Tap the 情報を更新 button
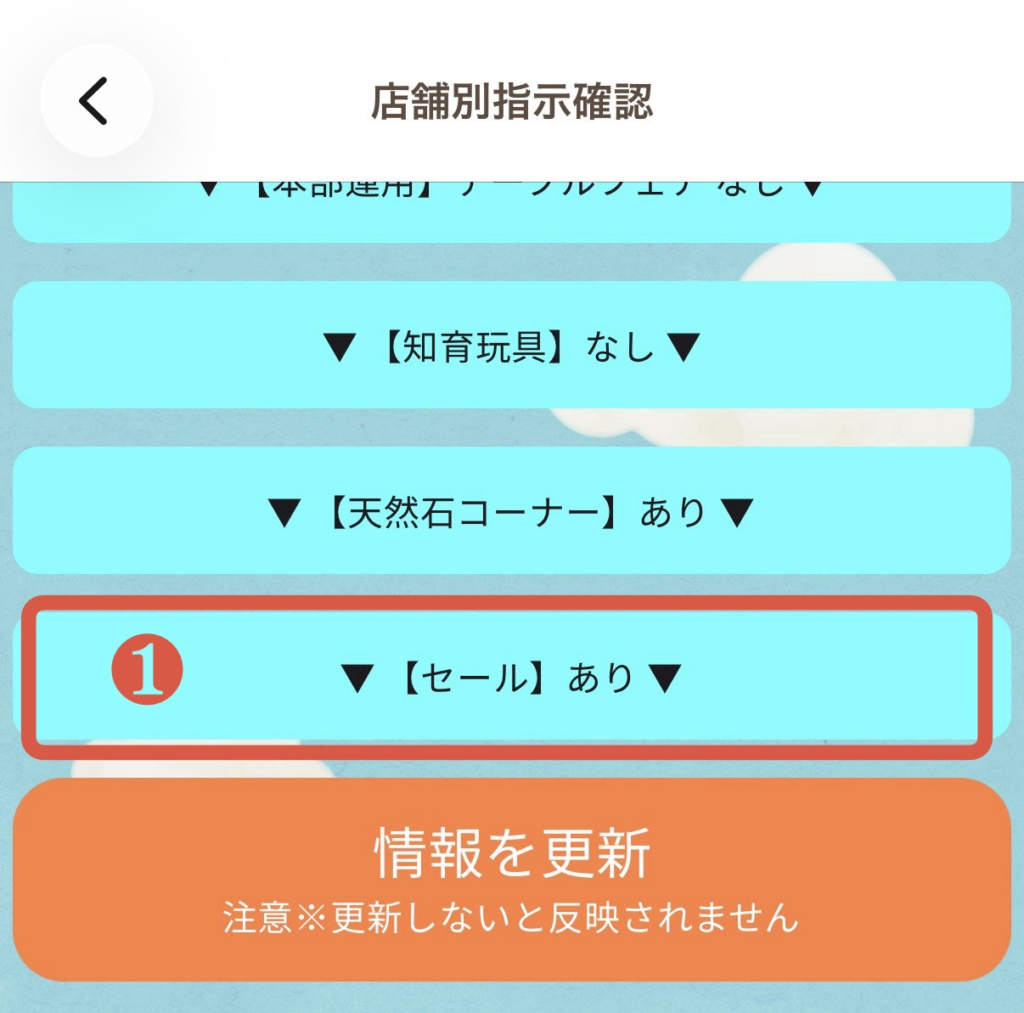Image resolution: width=1024 pixels, height=1013 pixels. click(x=511, y=878)
